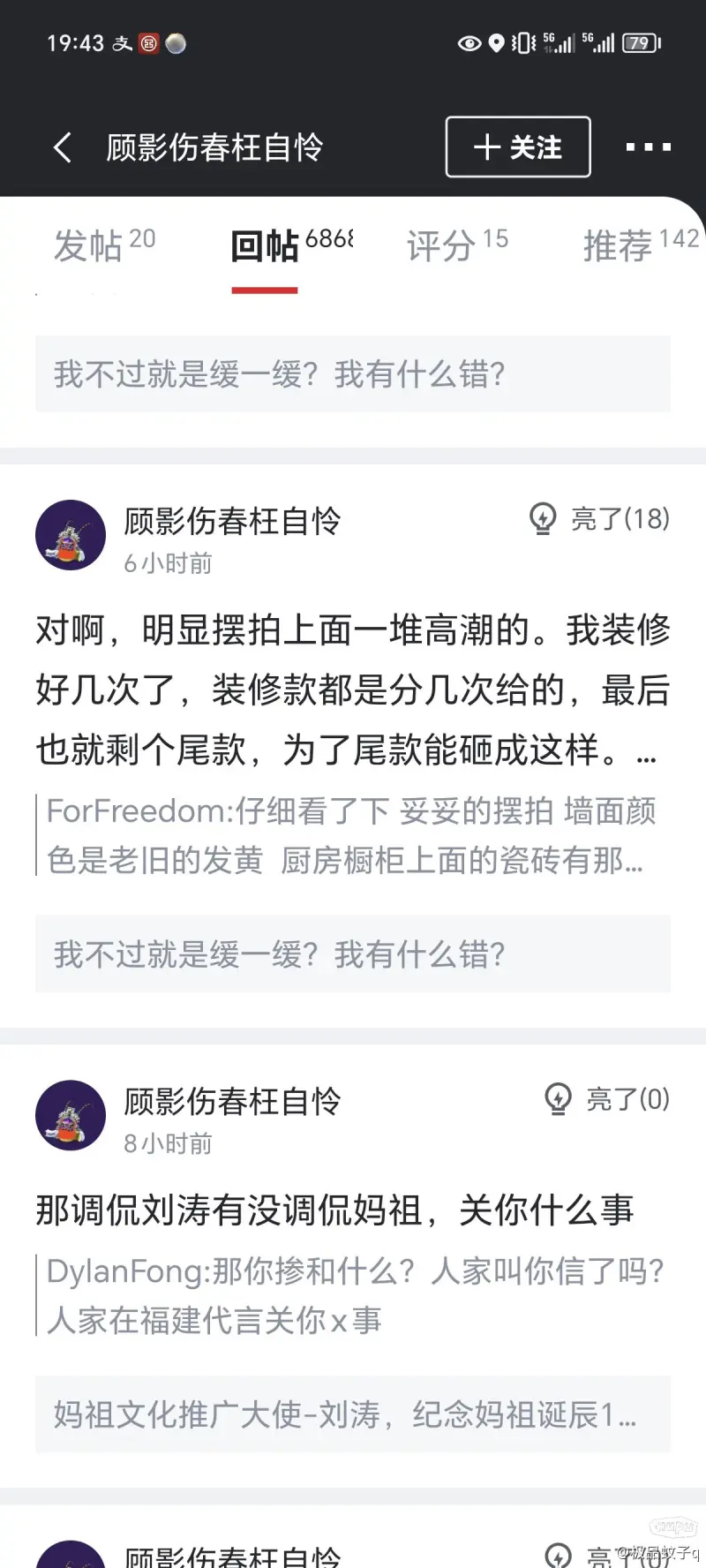The height and width of the screenshot is (1568, 706).
Task: Tap the avatar on the 8小时前 reply
Action: [71, 1115]
